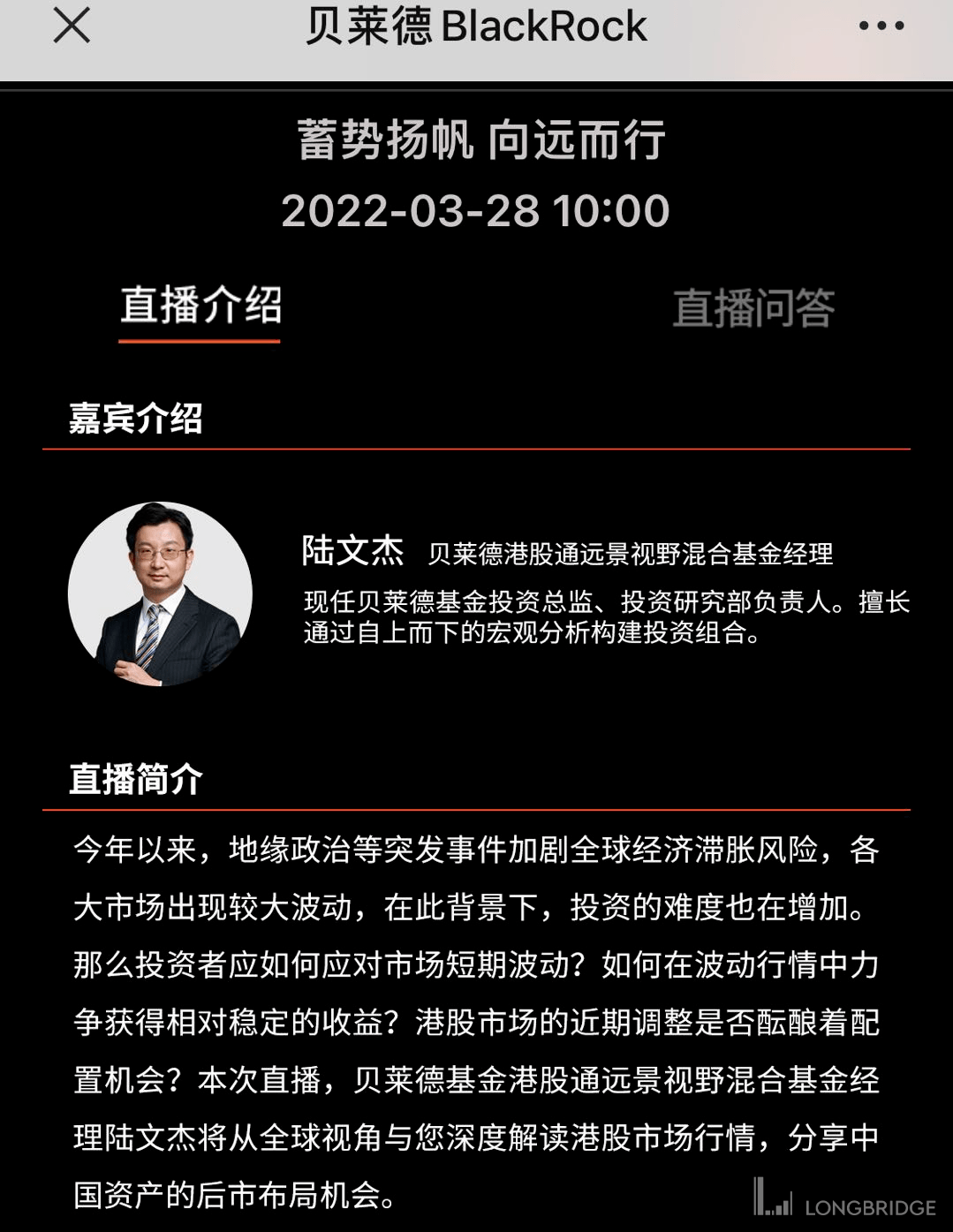Tap the 贝莱德 BlackRock header title
The height and width of the screenshot is (1232, 953).
coord(476,28)
